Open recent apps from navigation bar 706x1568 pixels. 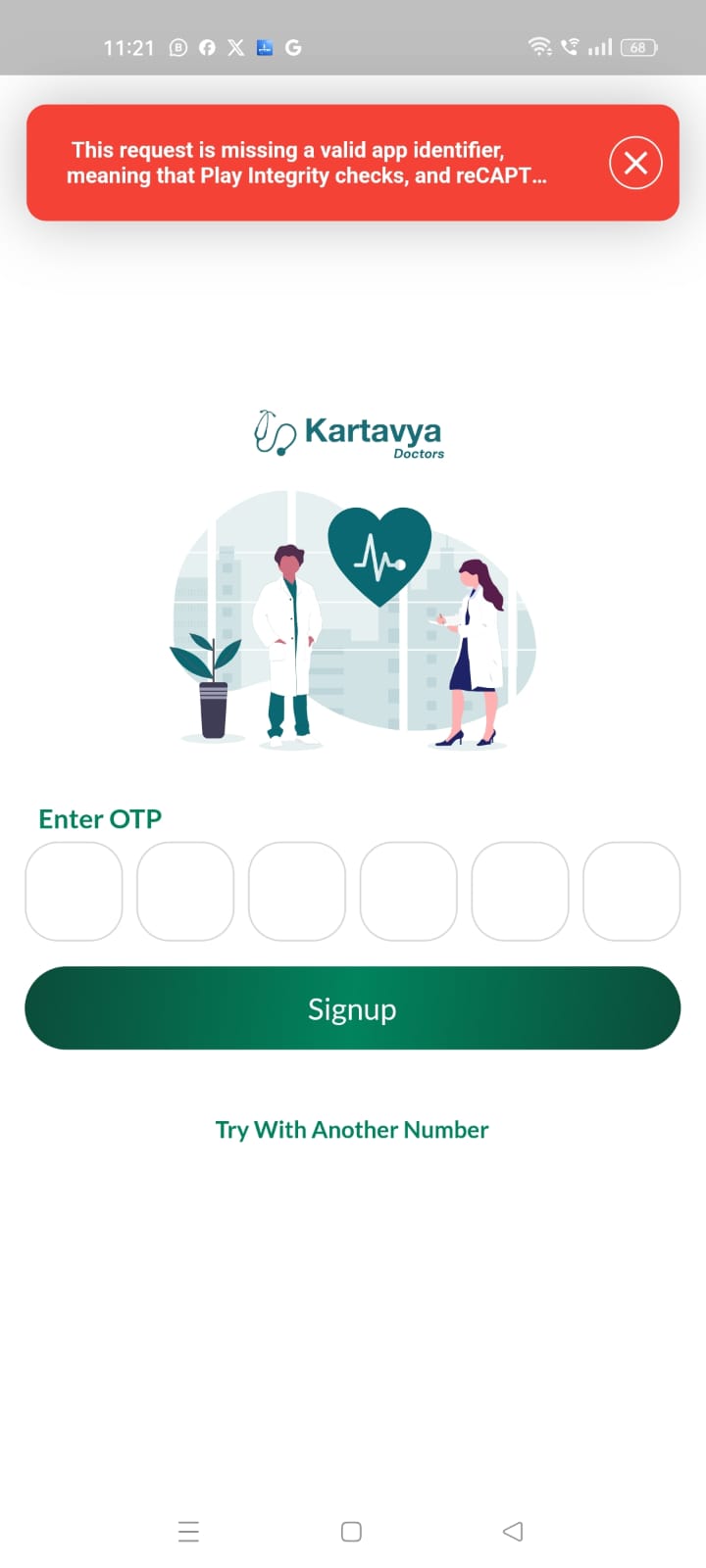189,1531
